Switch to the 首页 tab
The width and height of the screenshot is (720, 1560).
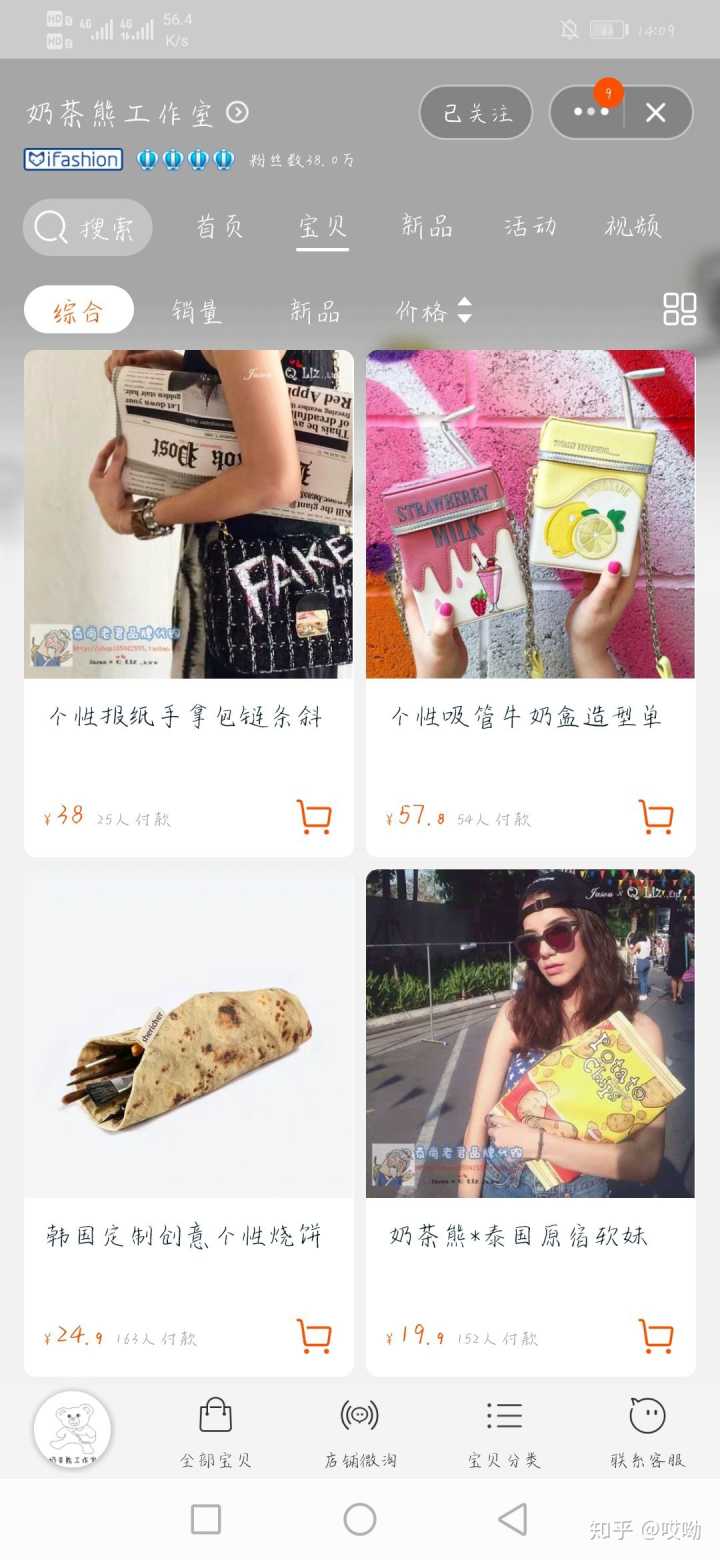[x=220, y=227]
